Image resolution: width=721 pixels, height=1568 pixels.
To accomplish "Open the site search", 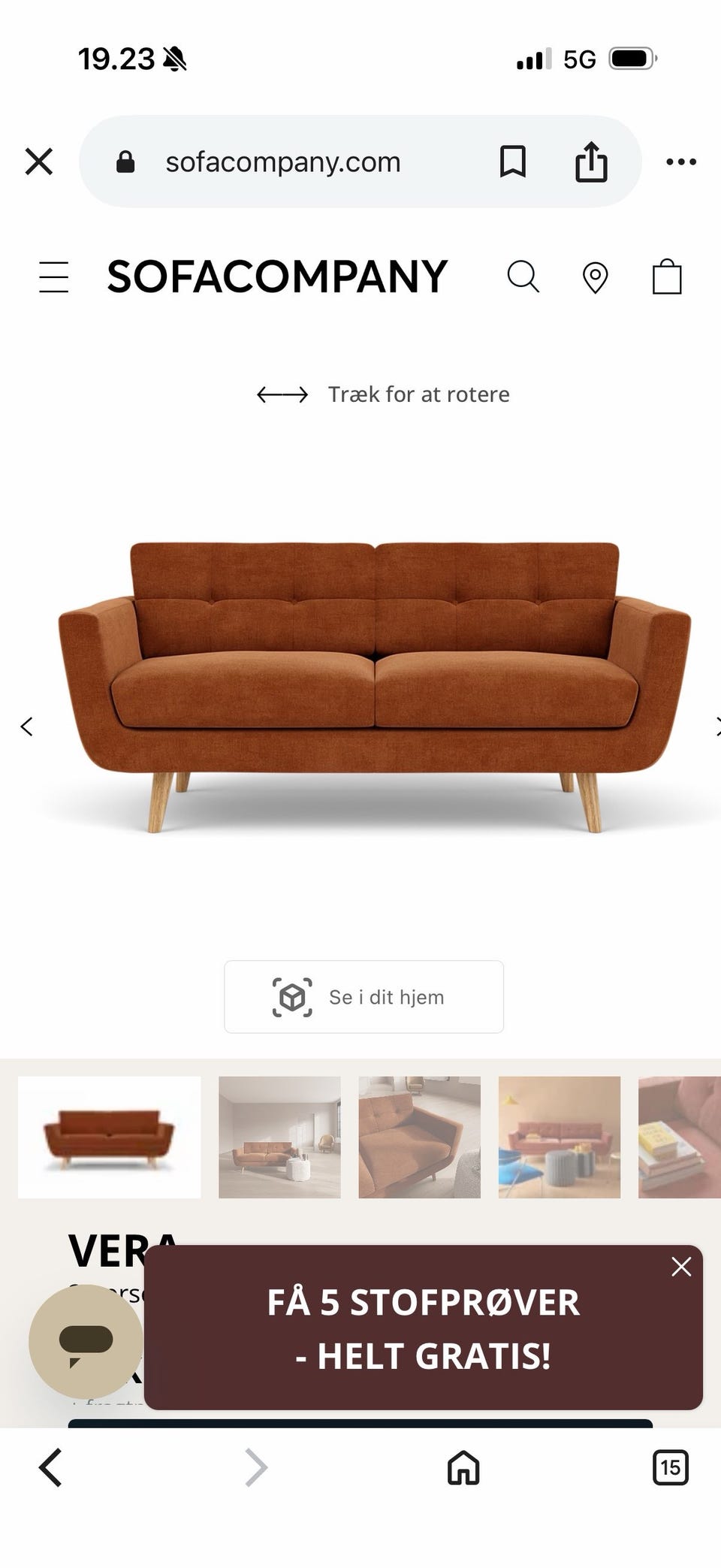I will point(523,276).
